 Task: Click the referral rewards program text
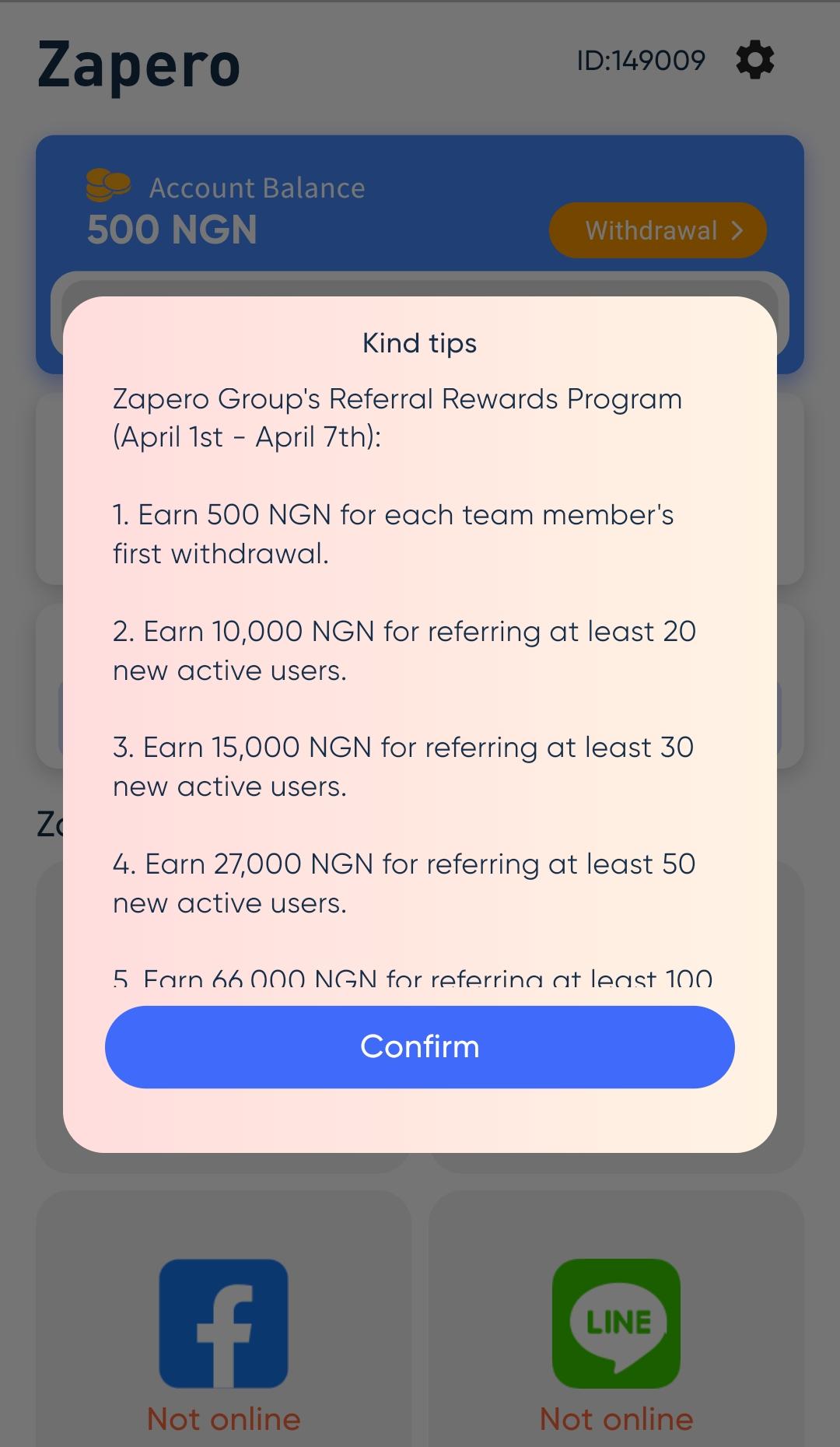tap(397, 417)
